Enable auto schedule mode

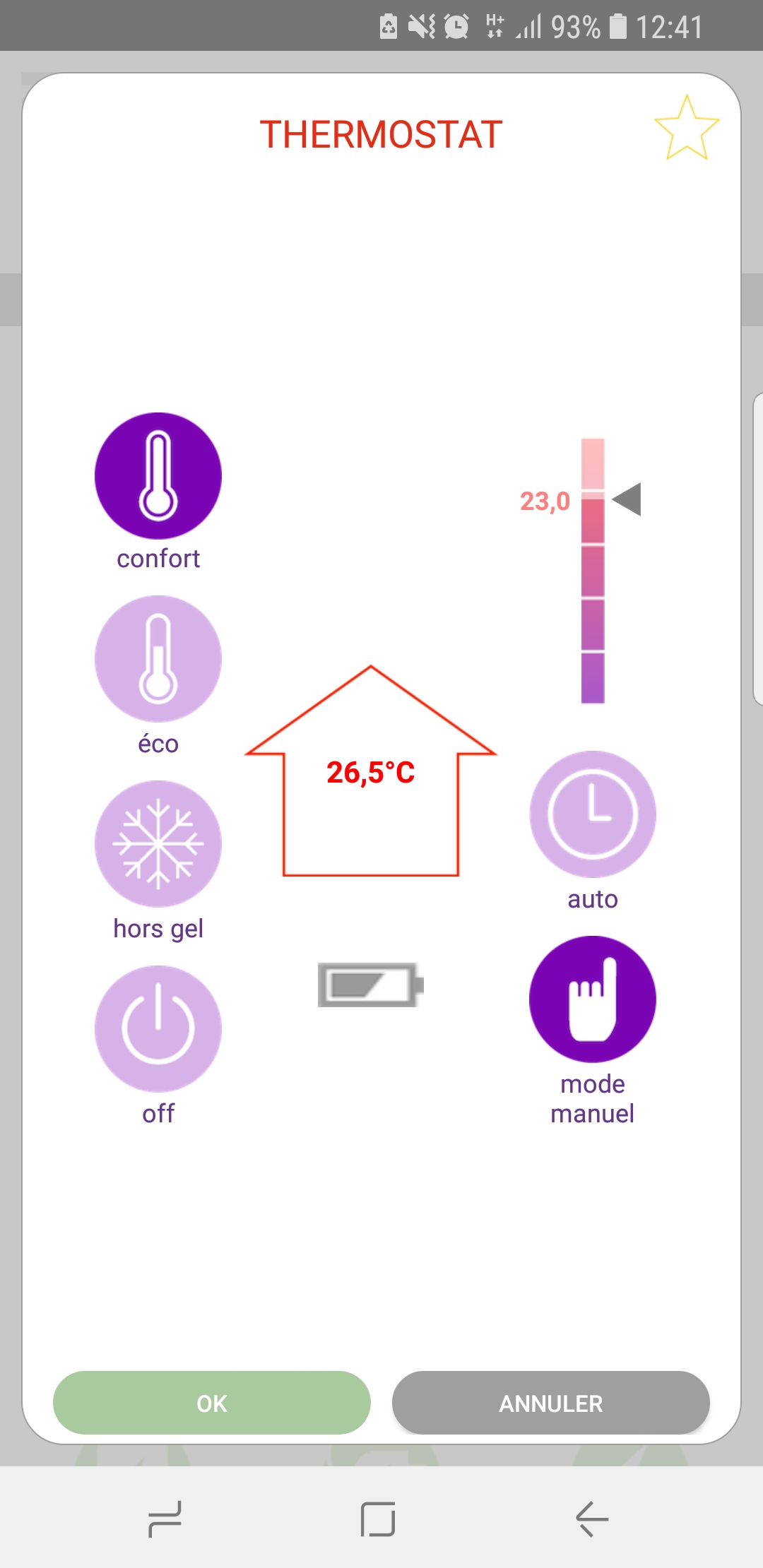(x=593, y=814)
